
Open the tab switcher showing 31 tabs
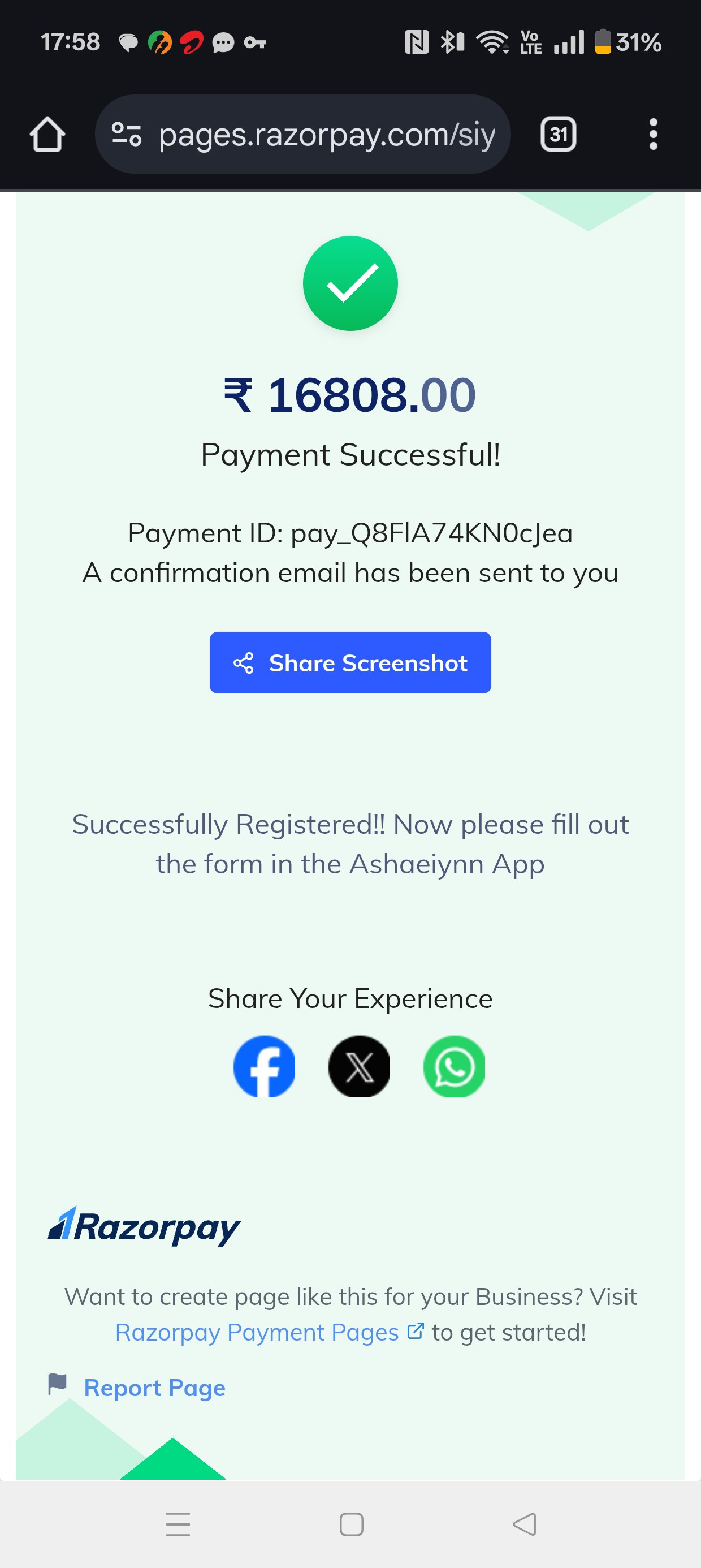558,134
